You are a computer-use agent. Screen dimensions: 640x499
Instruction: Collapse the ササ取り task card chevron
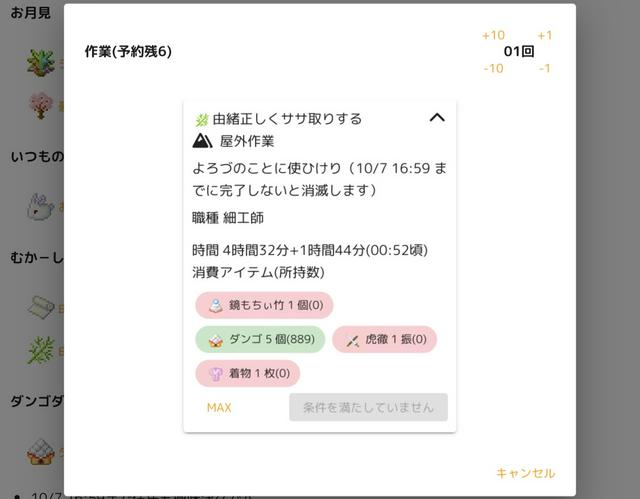(x=436, y=118)
